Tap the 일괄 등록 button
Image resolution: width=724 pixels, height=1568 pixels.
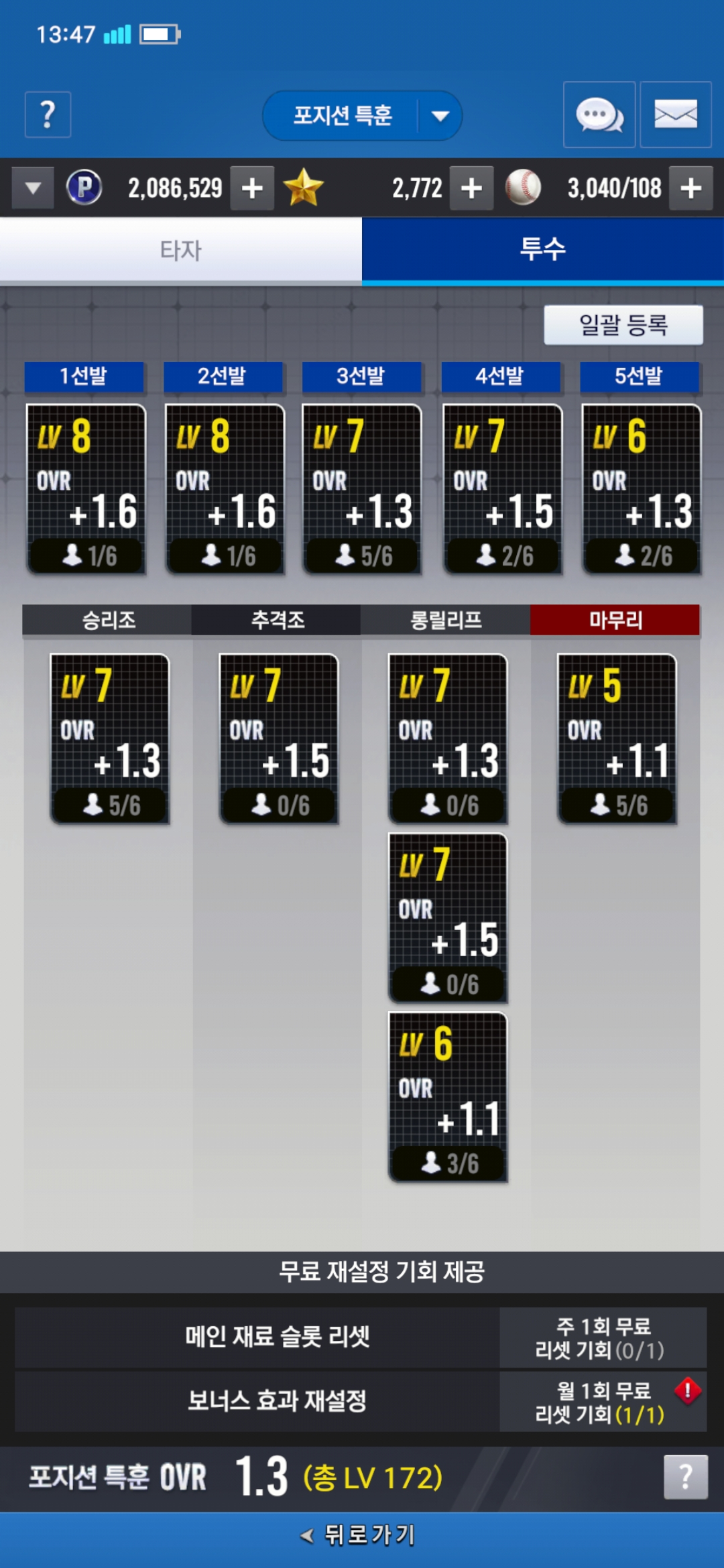pyautogui.click(x=623, y=325)
